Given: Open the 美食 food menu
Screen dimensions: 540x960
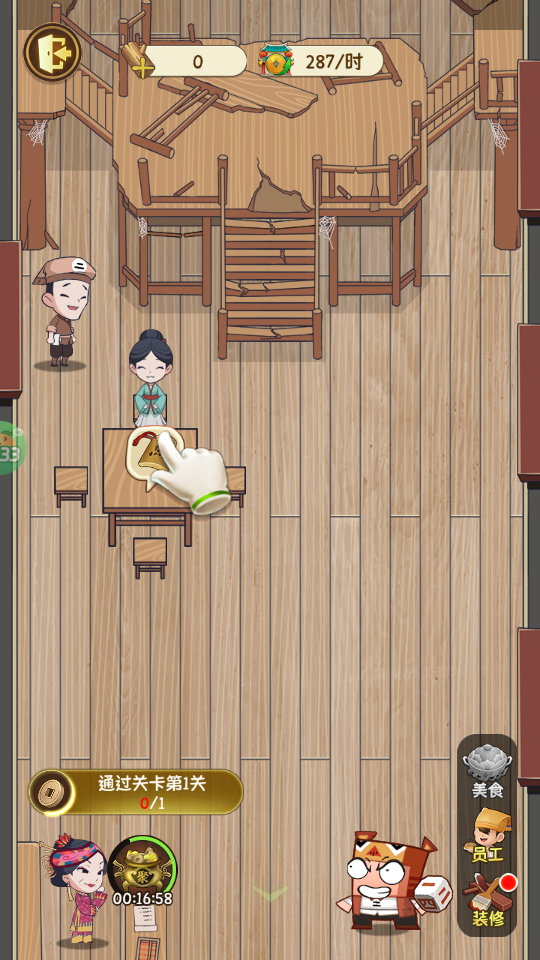Looking at the screenshot, I should 487,771.
